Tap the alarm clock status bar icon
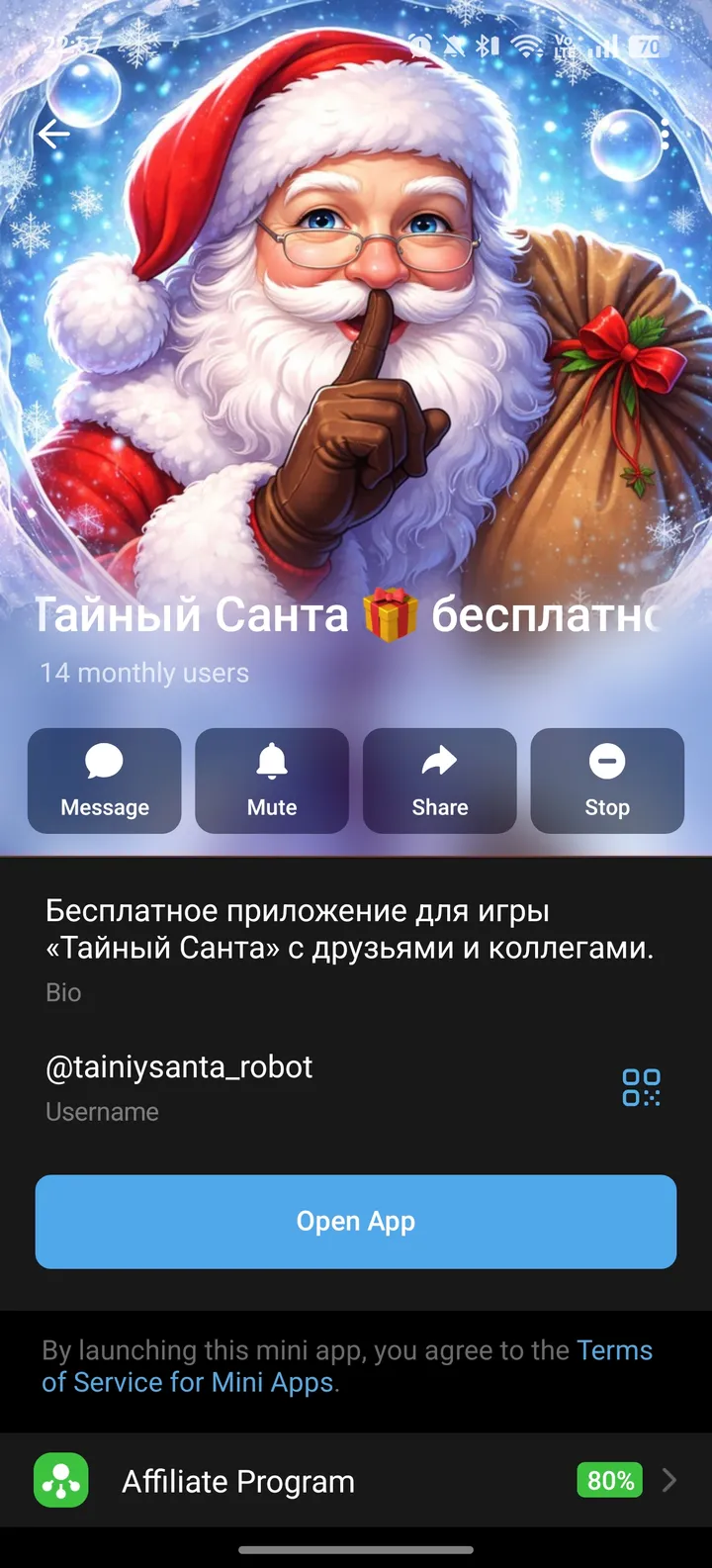The height and width of the screenshot is (1568, 712). 418,46
